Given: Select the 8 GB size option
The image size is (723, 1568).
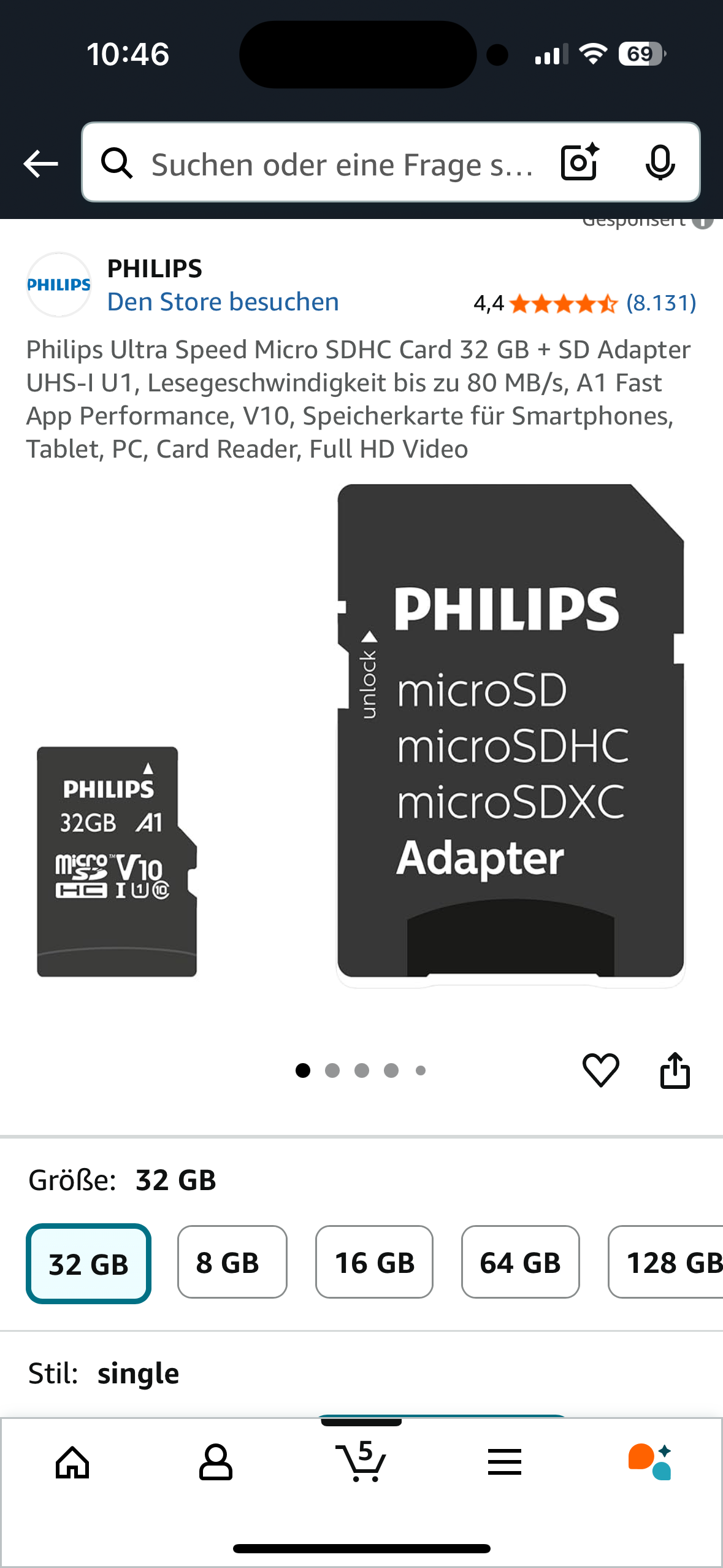Looking at the screenshot, I should point(232,1262).
